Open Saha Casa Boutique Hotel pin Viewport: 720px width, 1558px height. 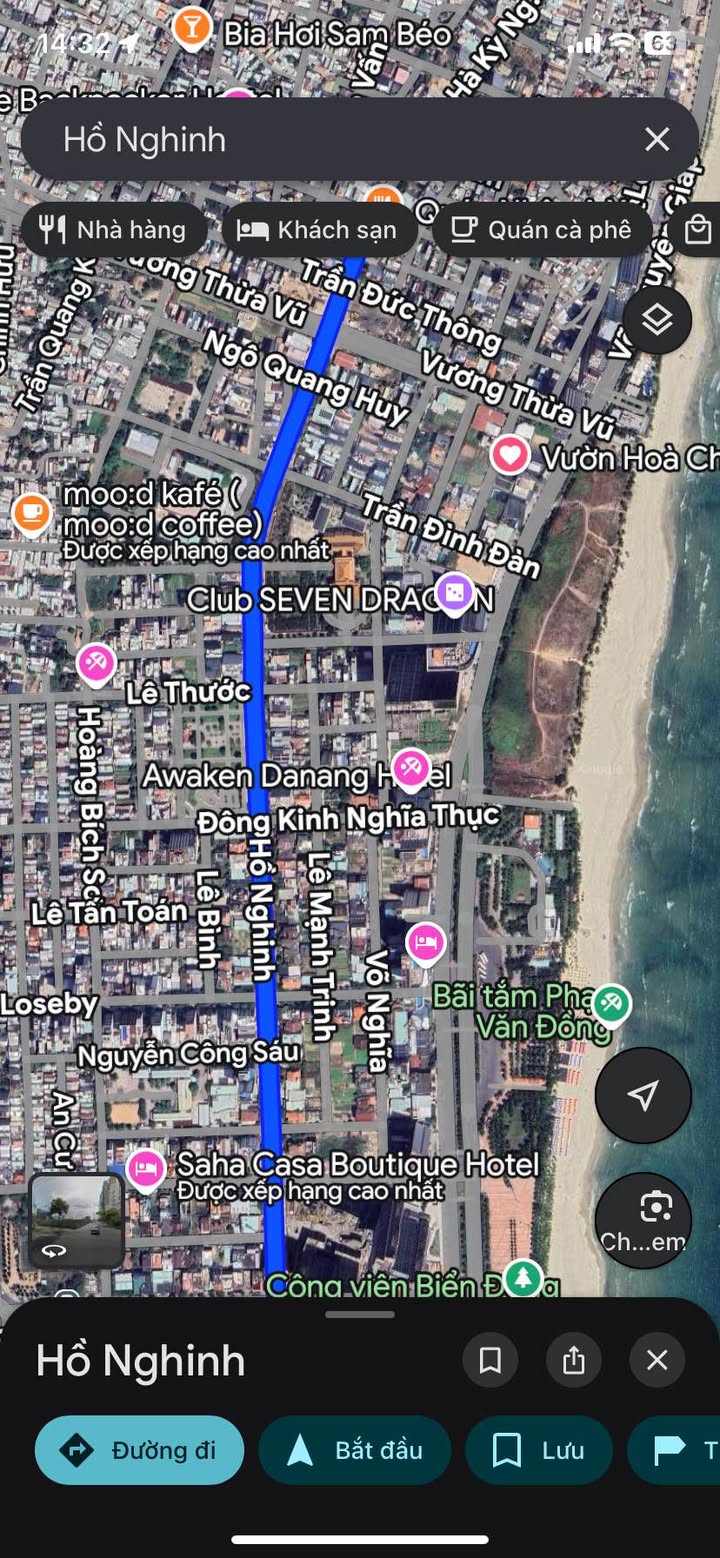click(x=147, y=1168)
